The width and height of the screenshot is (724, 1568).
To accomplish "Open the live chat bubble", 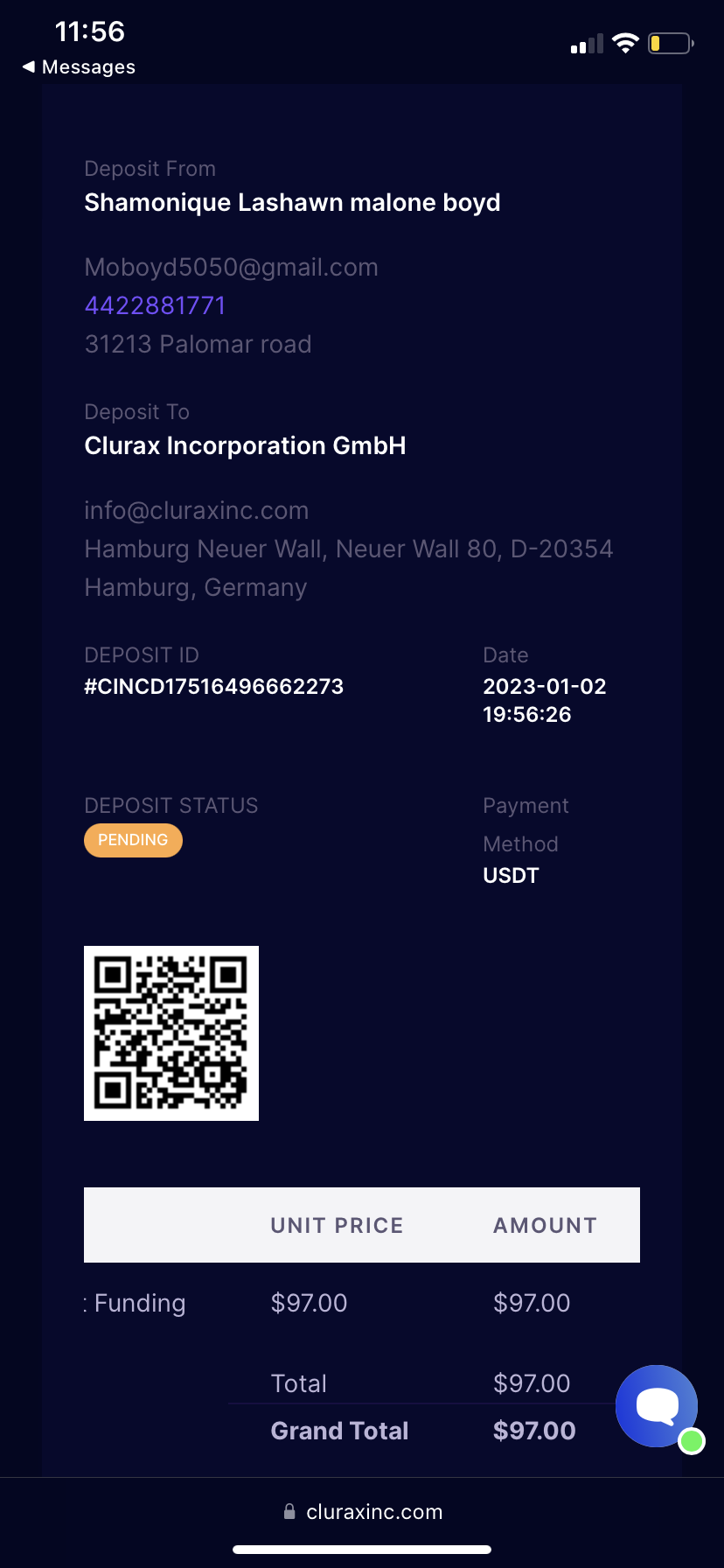I will (x=657, y=1406).
